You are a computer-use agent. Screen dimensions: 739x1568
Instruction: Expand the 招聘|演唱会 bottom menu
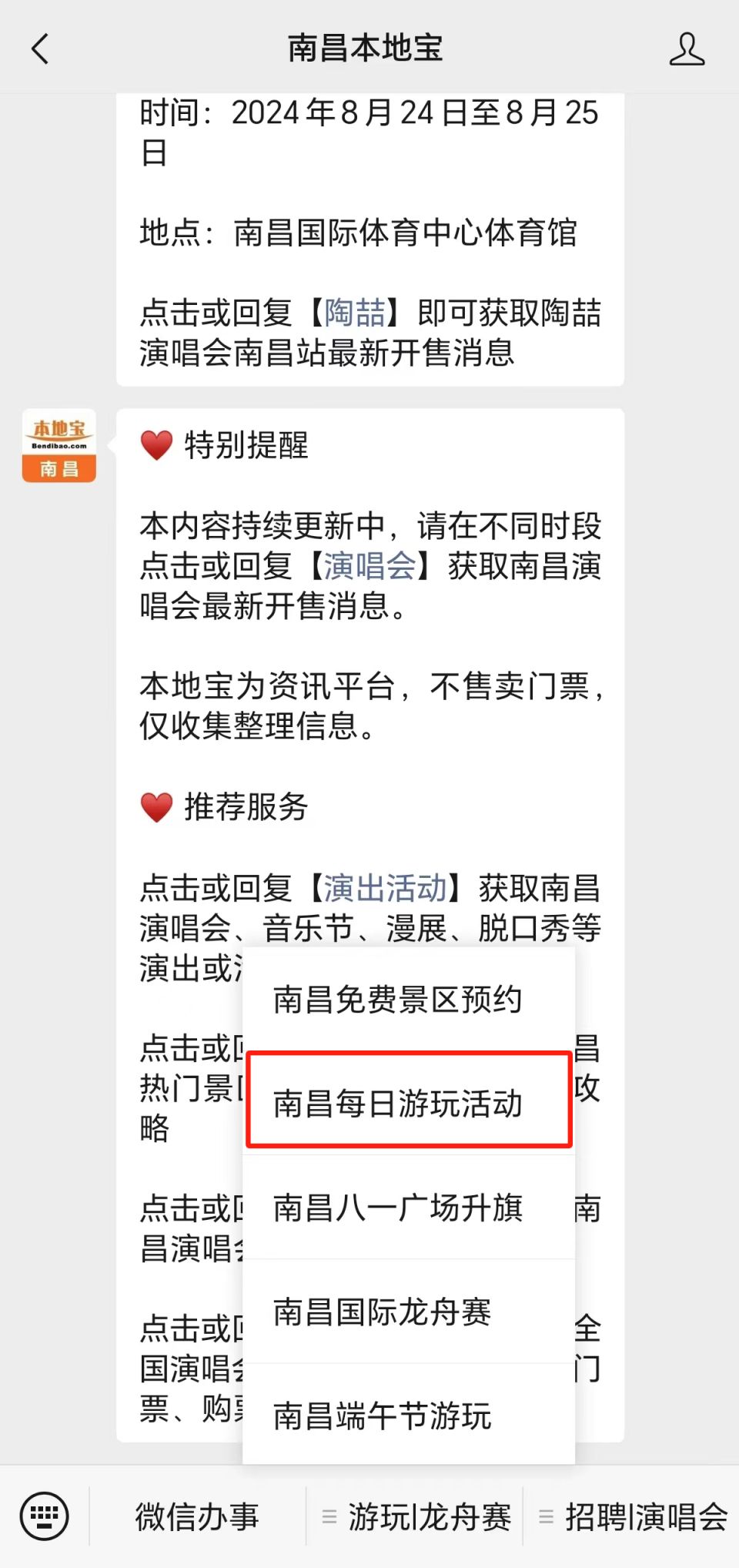[x=633, y=1516]
